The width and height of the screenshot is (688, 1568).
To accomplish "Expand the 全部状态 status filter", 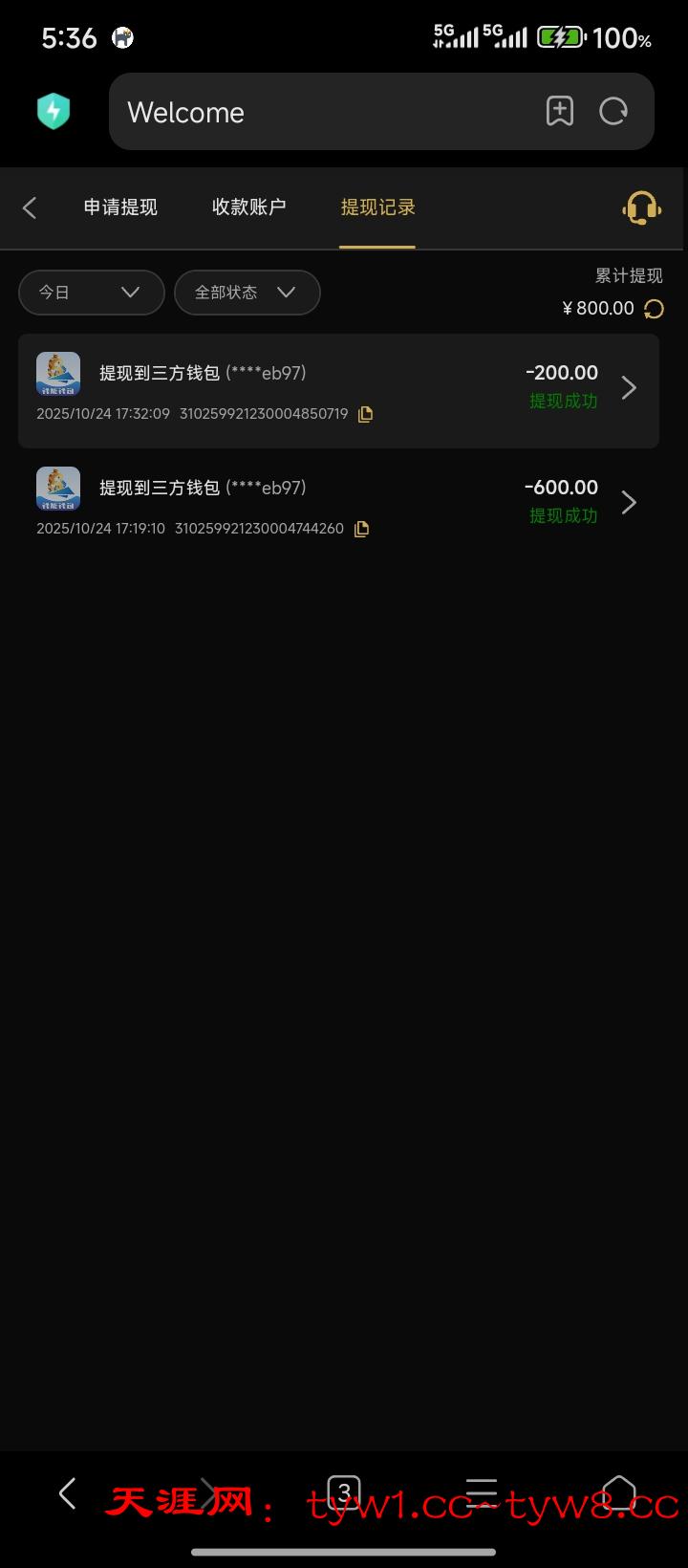I will coord(247,293).
